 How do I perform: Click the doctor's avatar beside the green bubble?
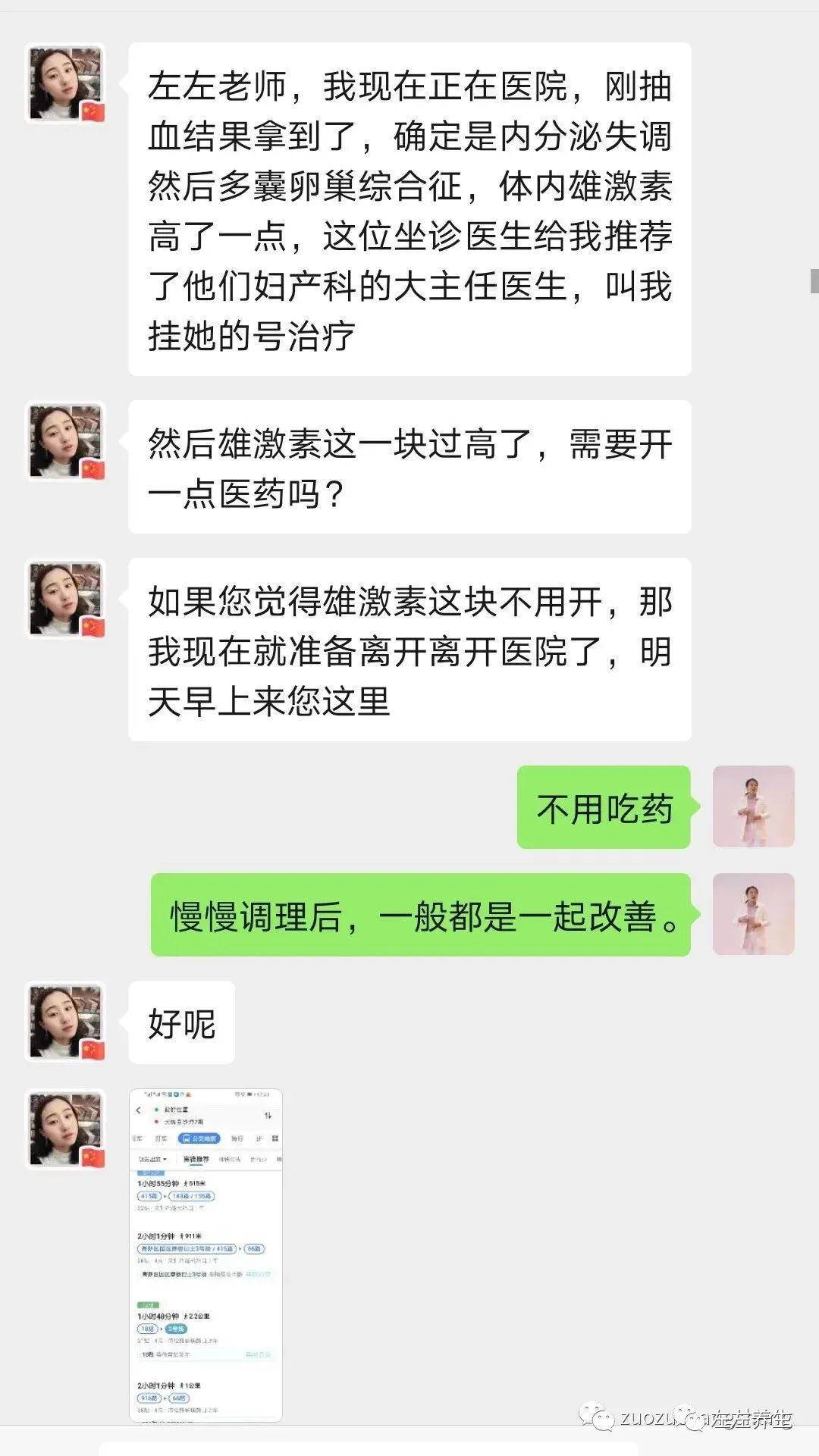(753, 806)
